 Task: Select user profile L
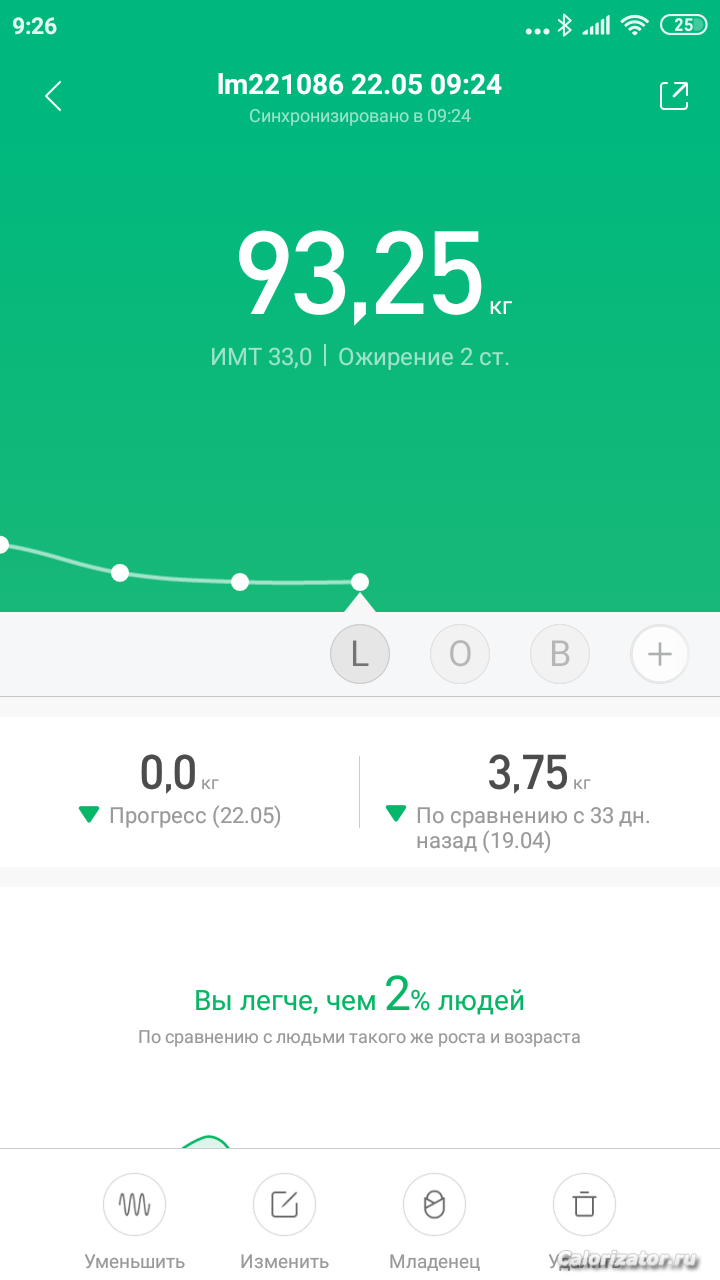(360, 654)
